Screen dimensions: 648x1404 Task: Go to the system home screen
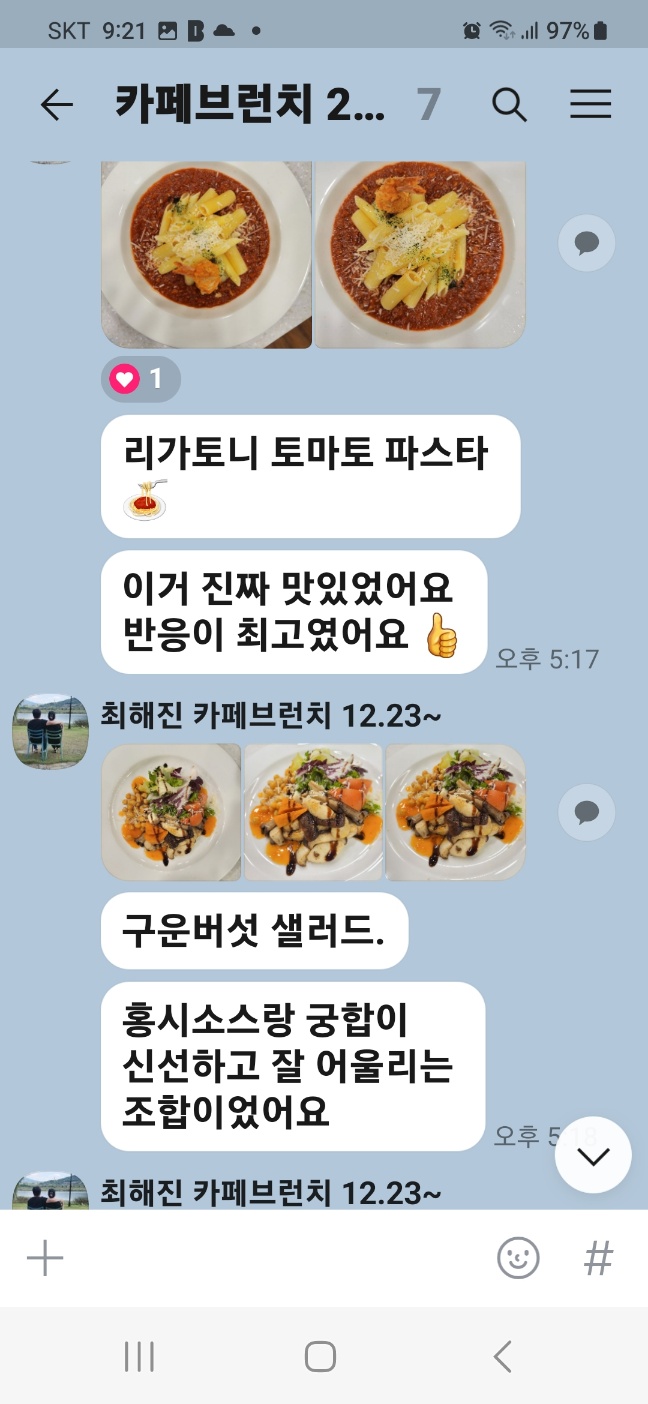coord(320,1357)
